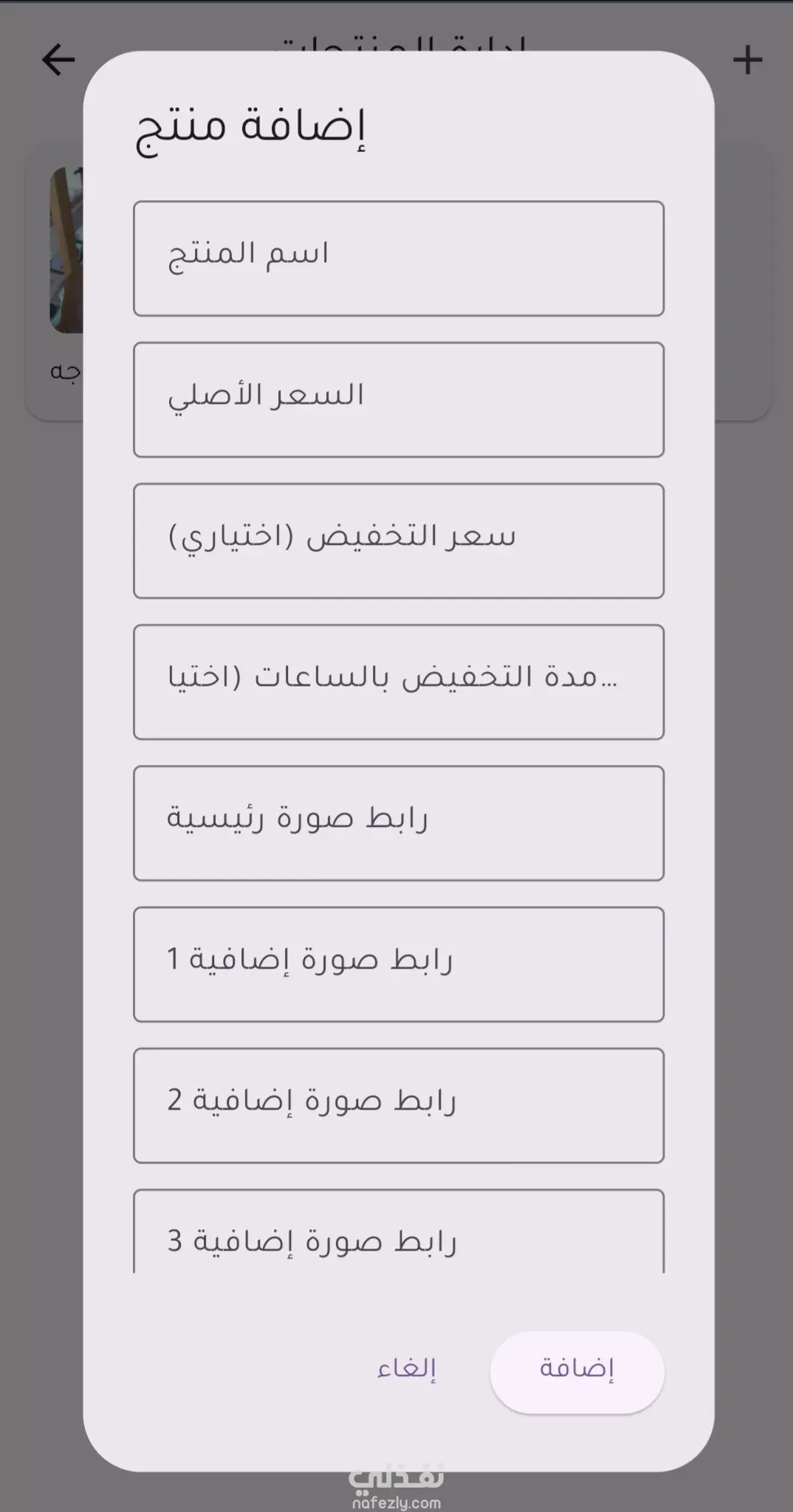Viewport: 793px width, 1512px height.
Task: Cancel the dialog with إلغاء
Action: coord(407,1368)
